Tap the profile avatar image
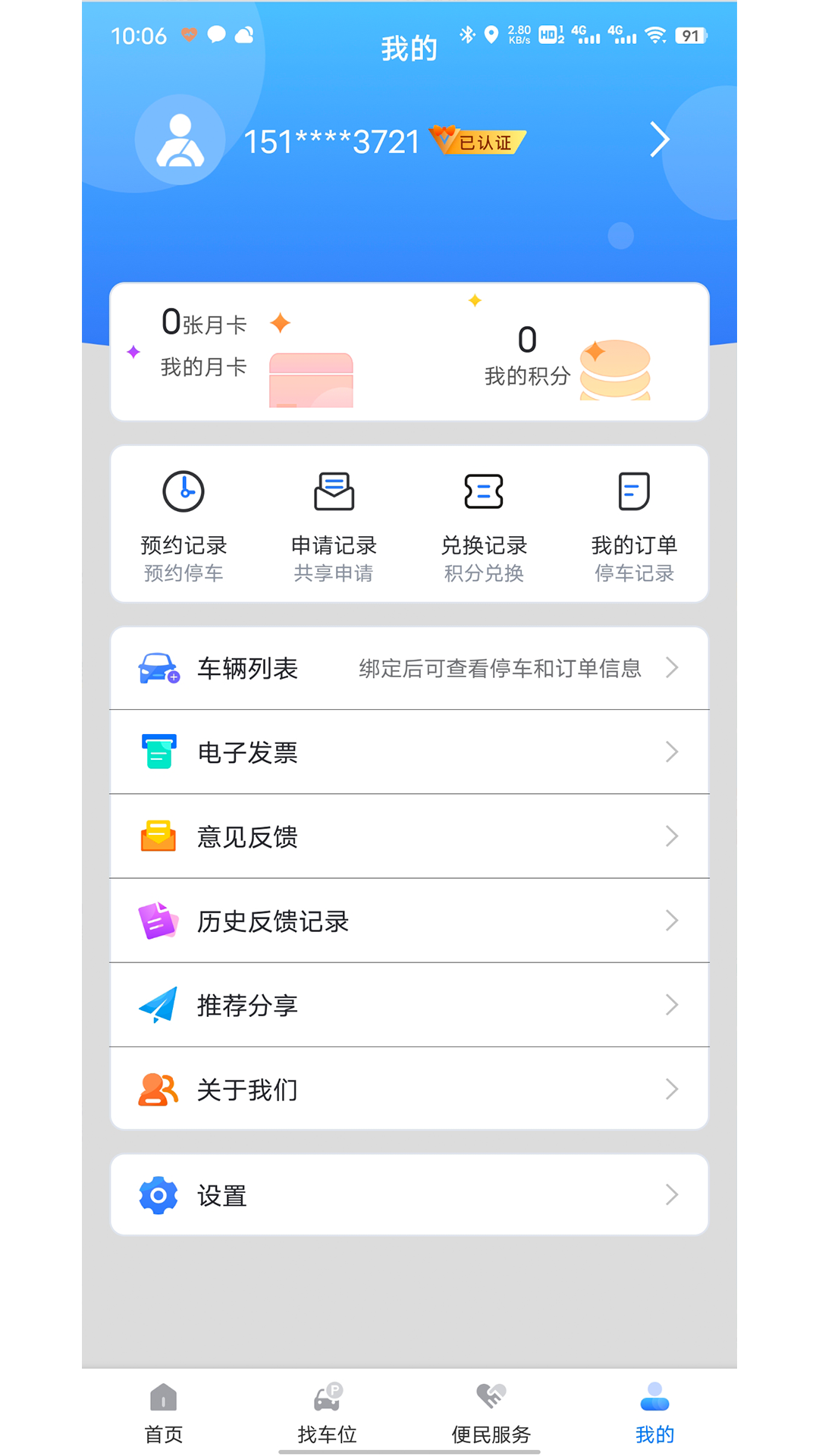Screen dimensions: 819x1456 179,140
